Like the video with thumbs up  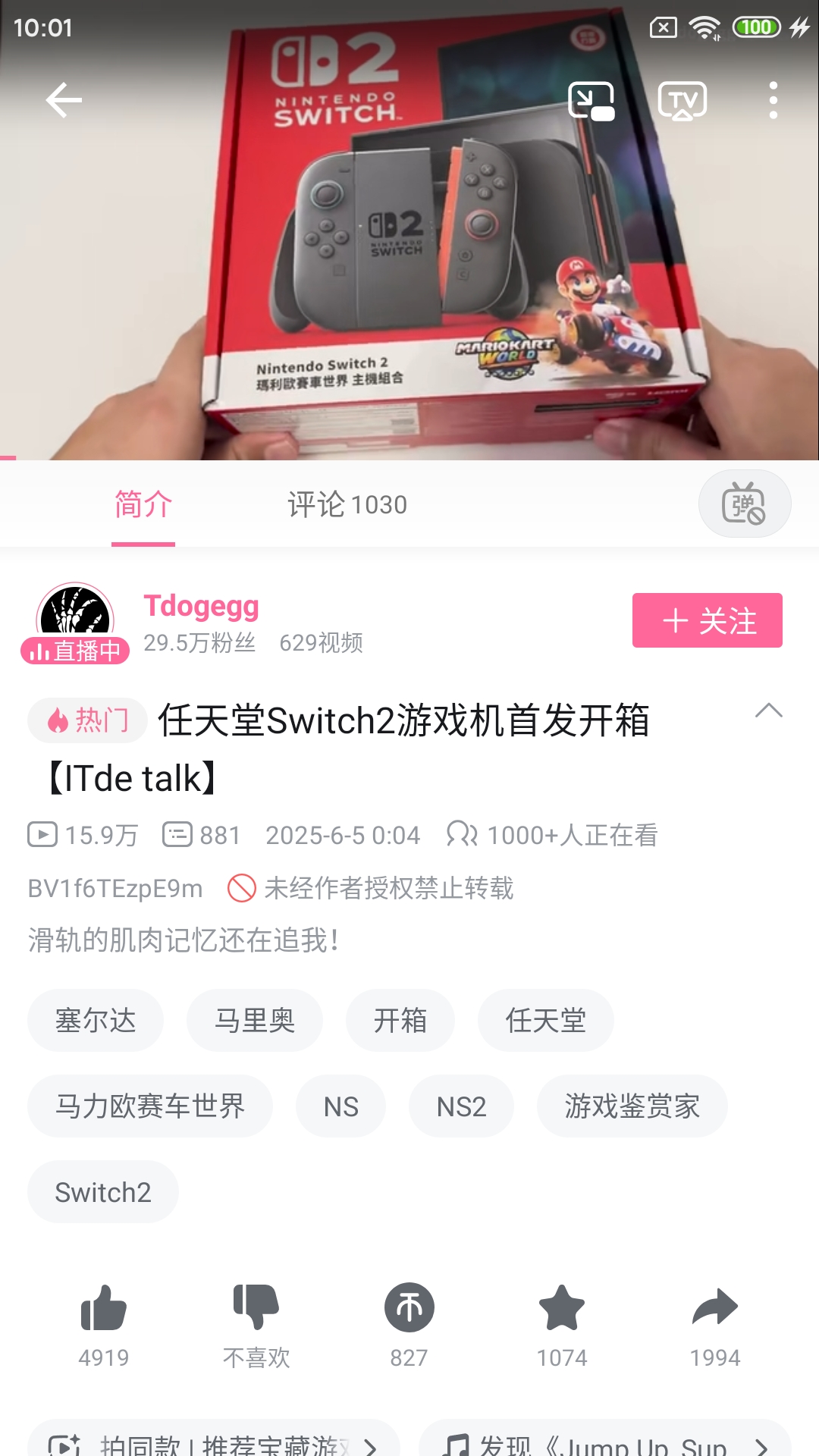click(x=104, y=1309)
